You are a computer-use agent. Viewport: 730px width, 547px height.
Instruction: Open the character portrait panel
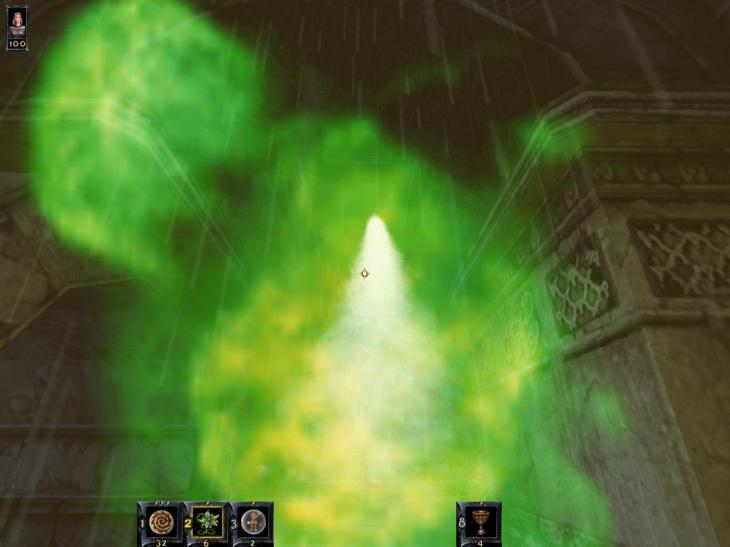17,24
